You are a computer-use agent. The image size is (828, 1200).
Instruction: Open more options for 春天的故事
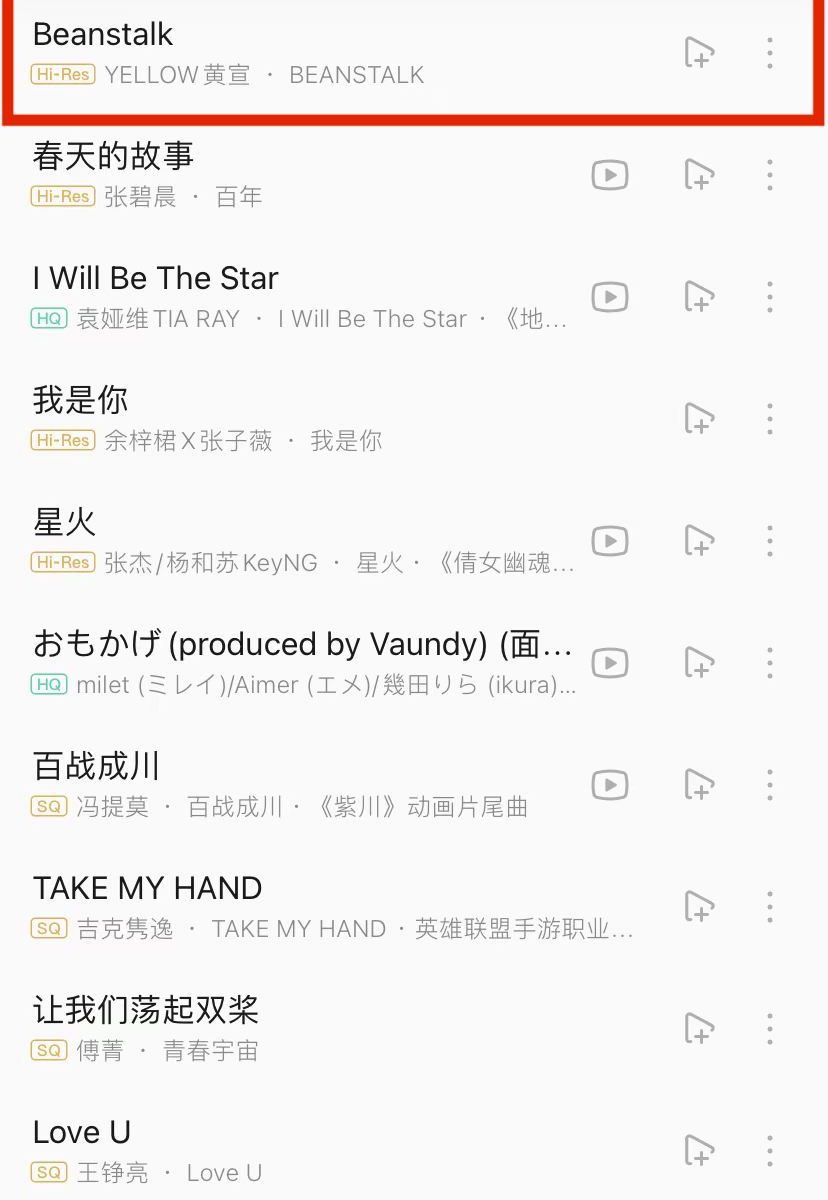point(769,175)
